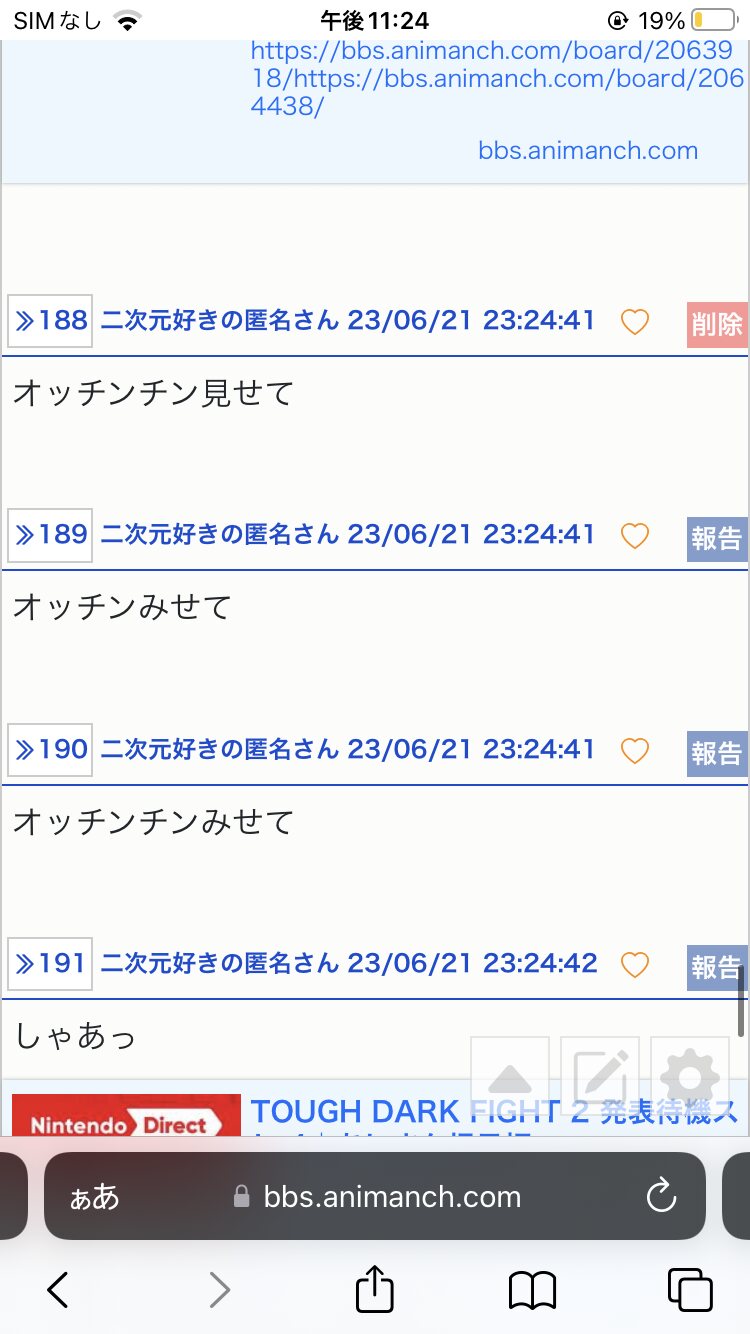Open the Safari share sheet
Screen dimensions: 750x1334
pos(375,1288)
